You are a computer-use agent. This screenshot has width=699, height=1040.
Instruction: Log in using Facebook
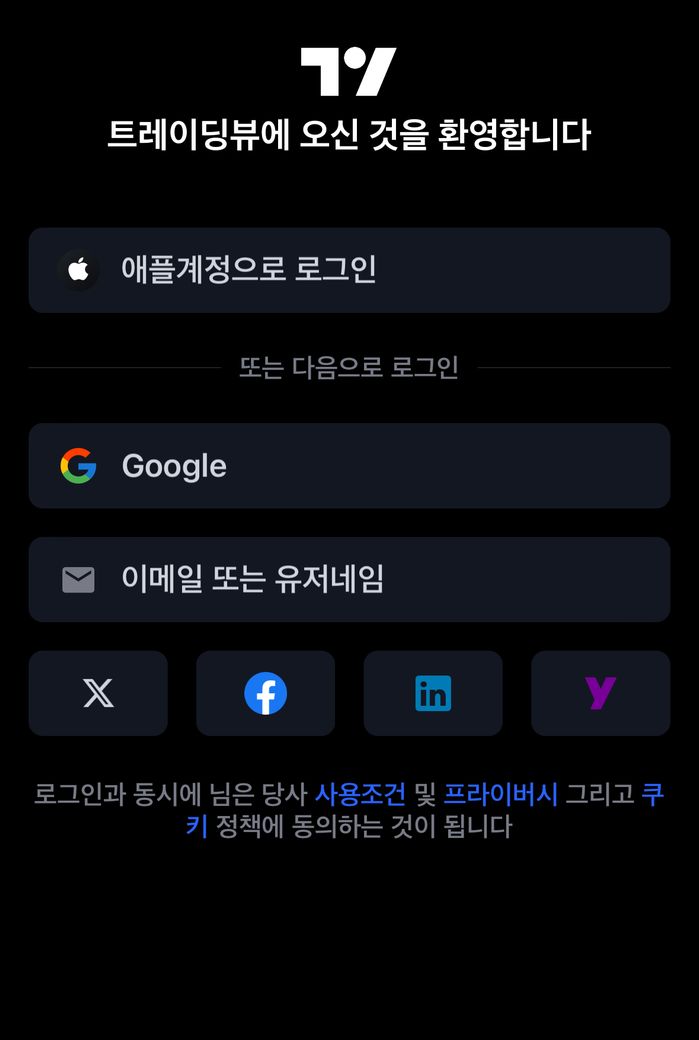point(265,693)
